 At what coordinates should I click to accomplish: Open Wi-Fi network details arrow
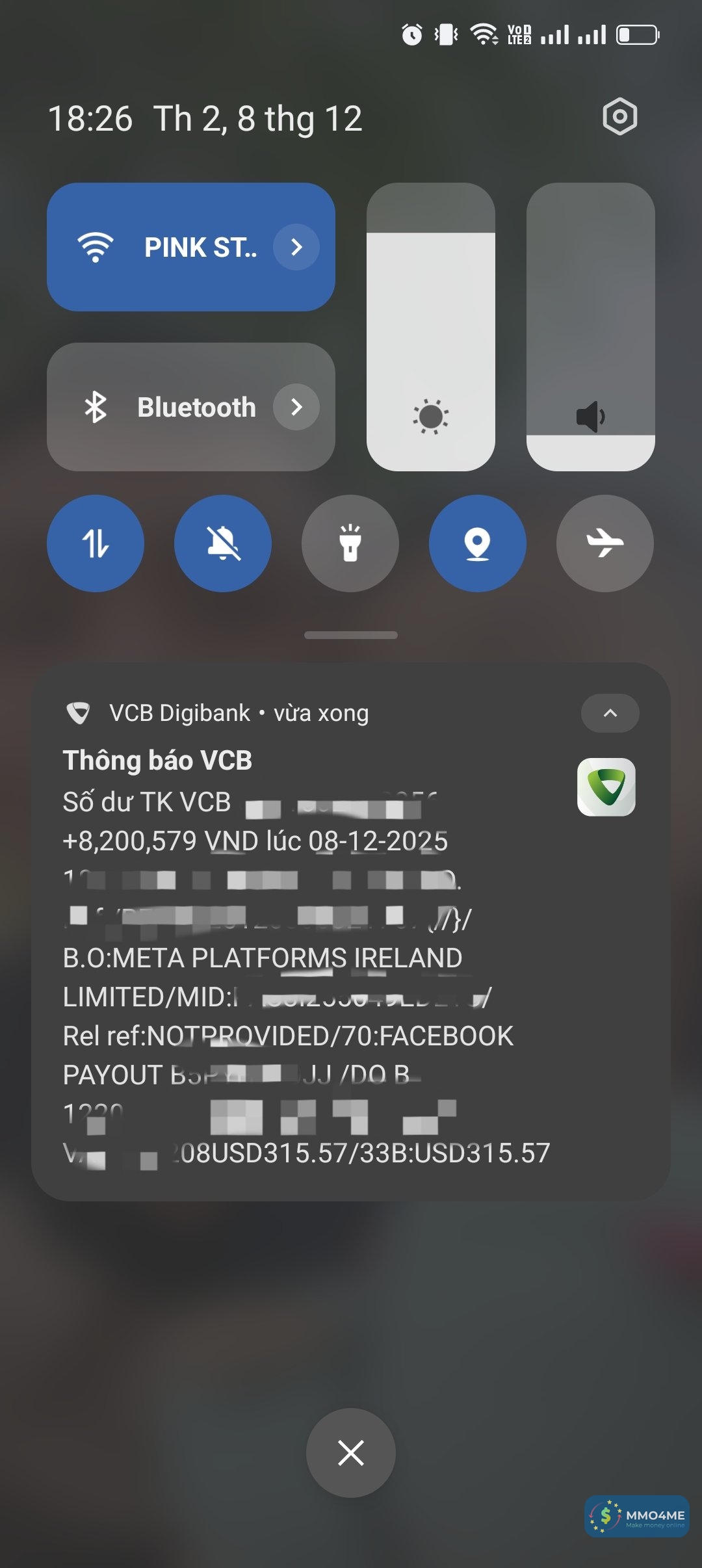296,247
